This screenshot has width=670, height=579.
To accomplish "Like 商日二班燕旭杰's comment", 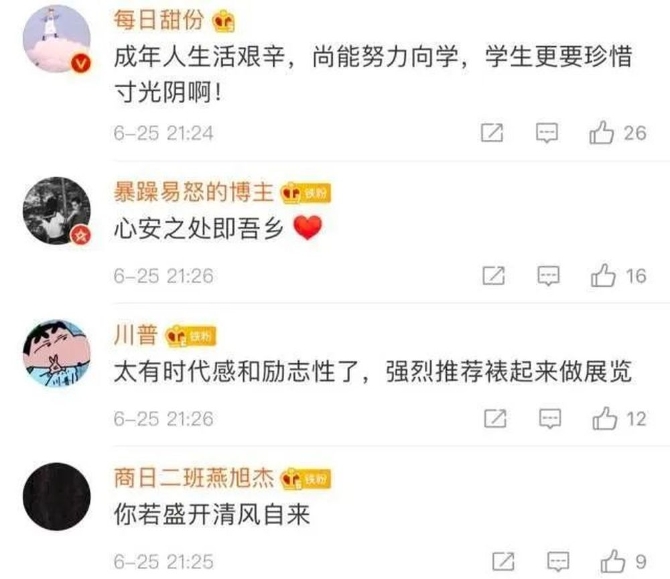I will [x=608, y=560].
